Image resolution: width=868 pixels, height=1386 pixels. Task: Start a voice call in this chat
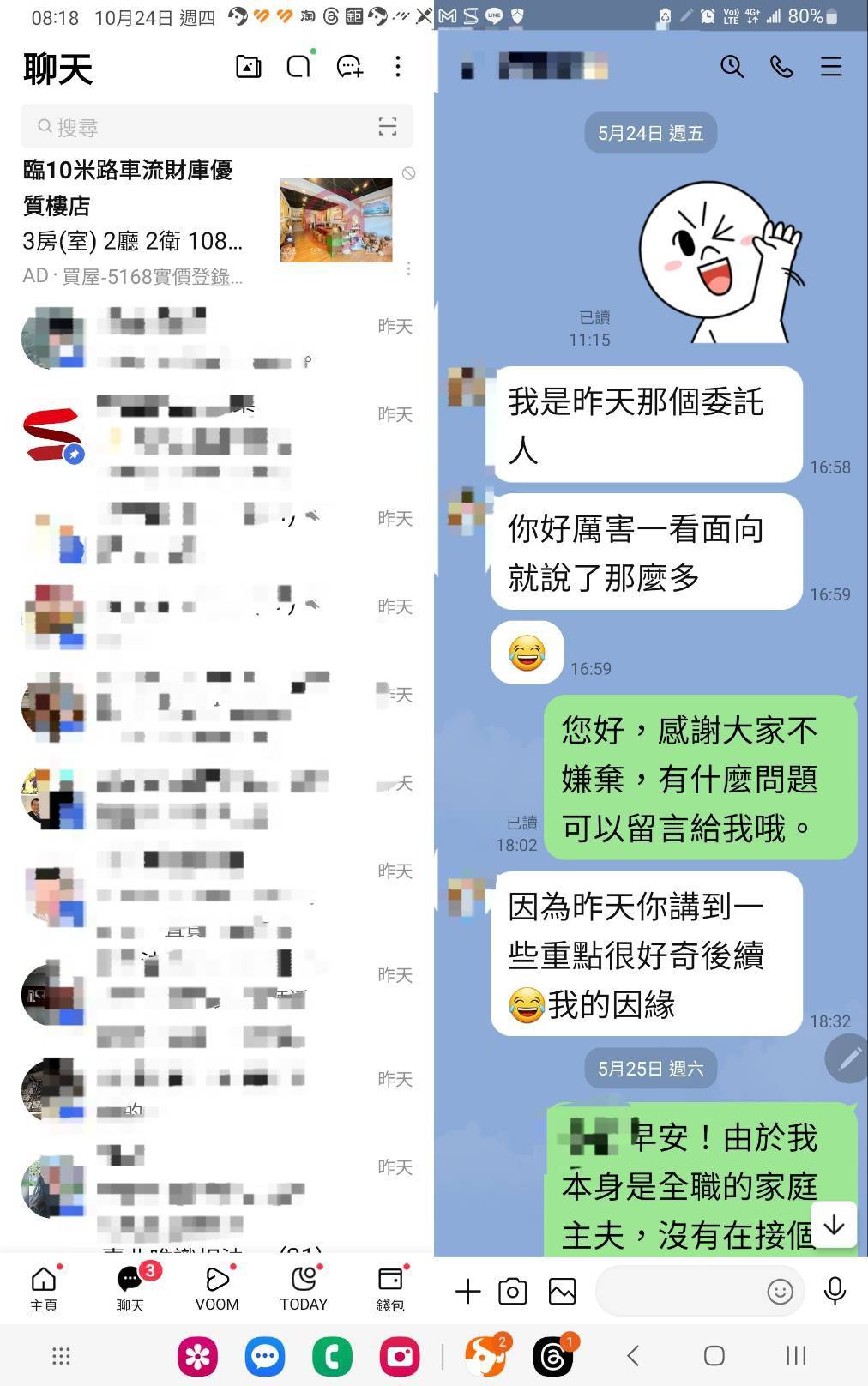781,67
